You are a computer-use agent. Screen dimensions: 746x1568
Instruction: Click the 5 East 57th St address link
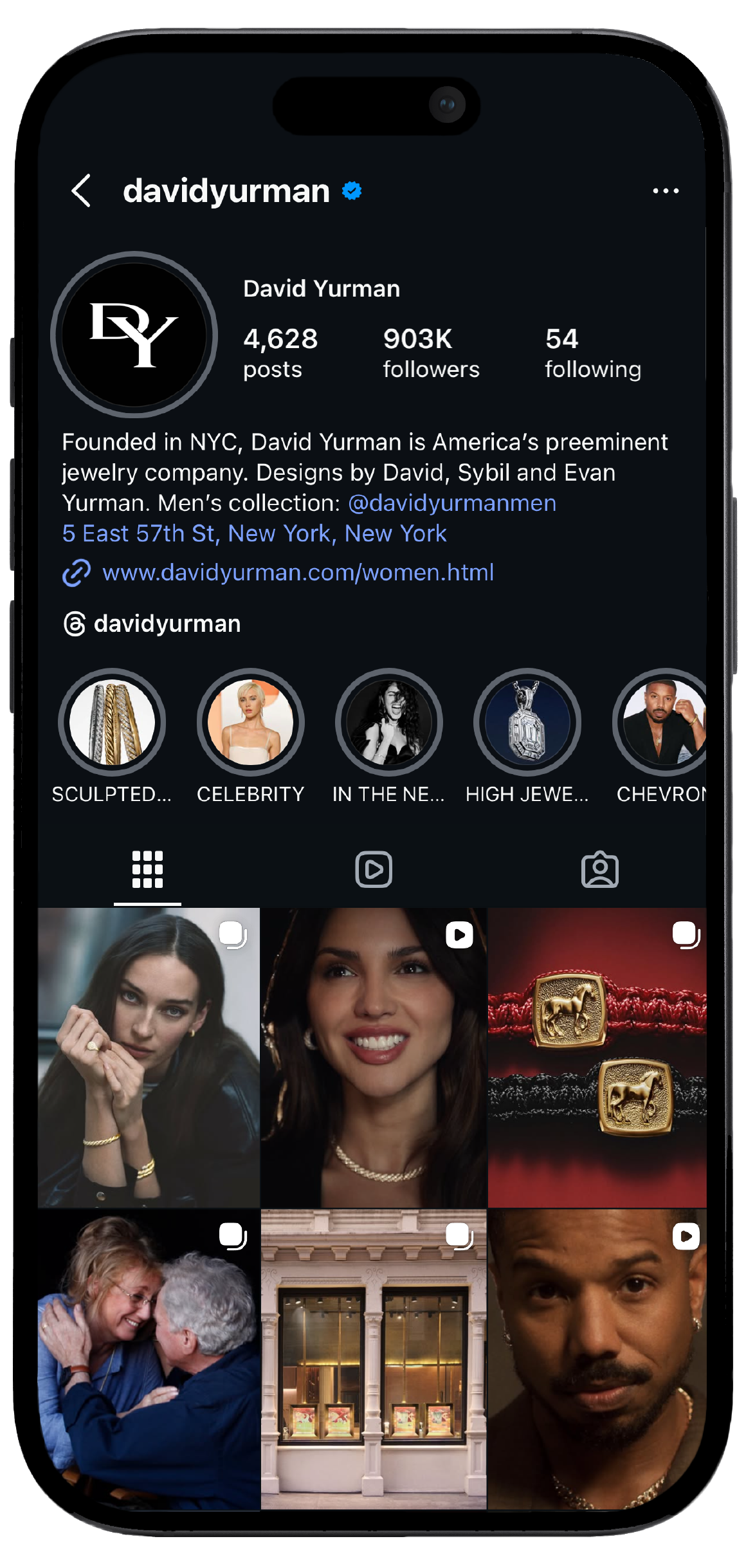(254, 533)
